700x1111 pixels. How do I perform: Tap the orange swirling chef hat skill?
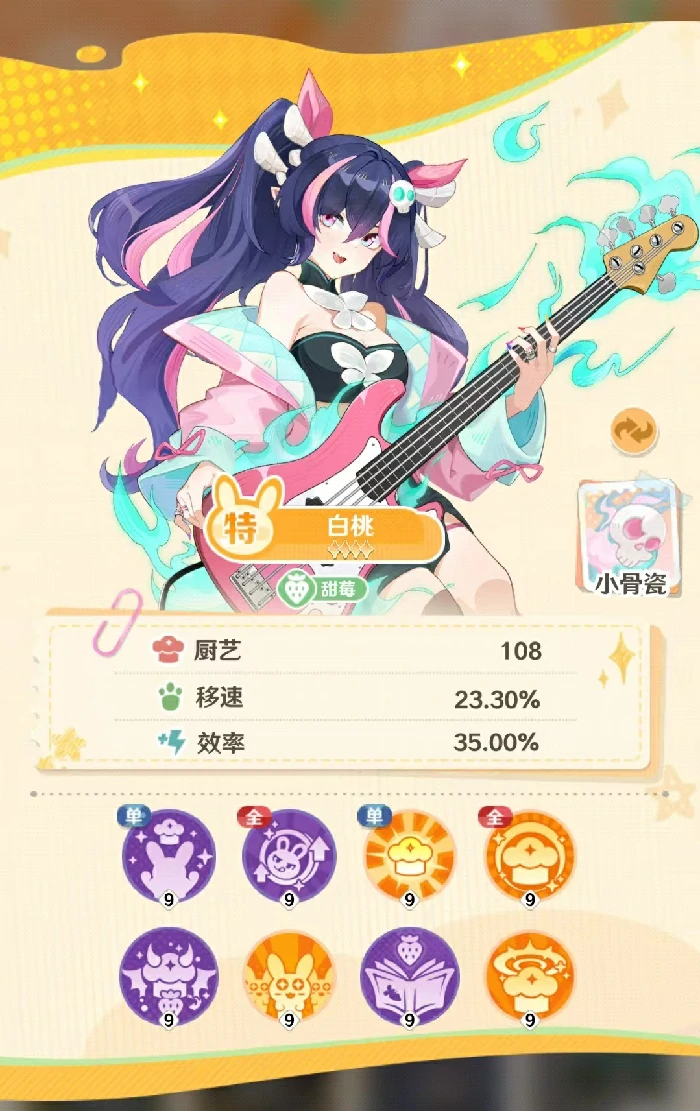[530, 976]
